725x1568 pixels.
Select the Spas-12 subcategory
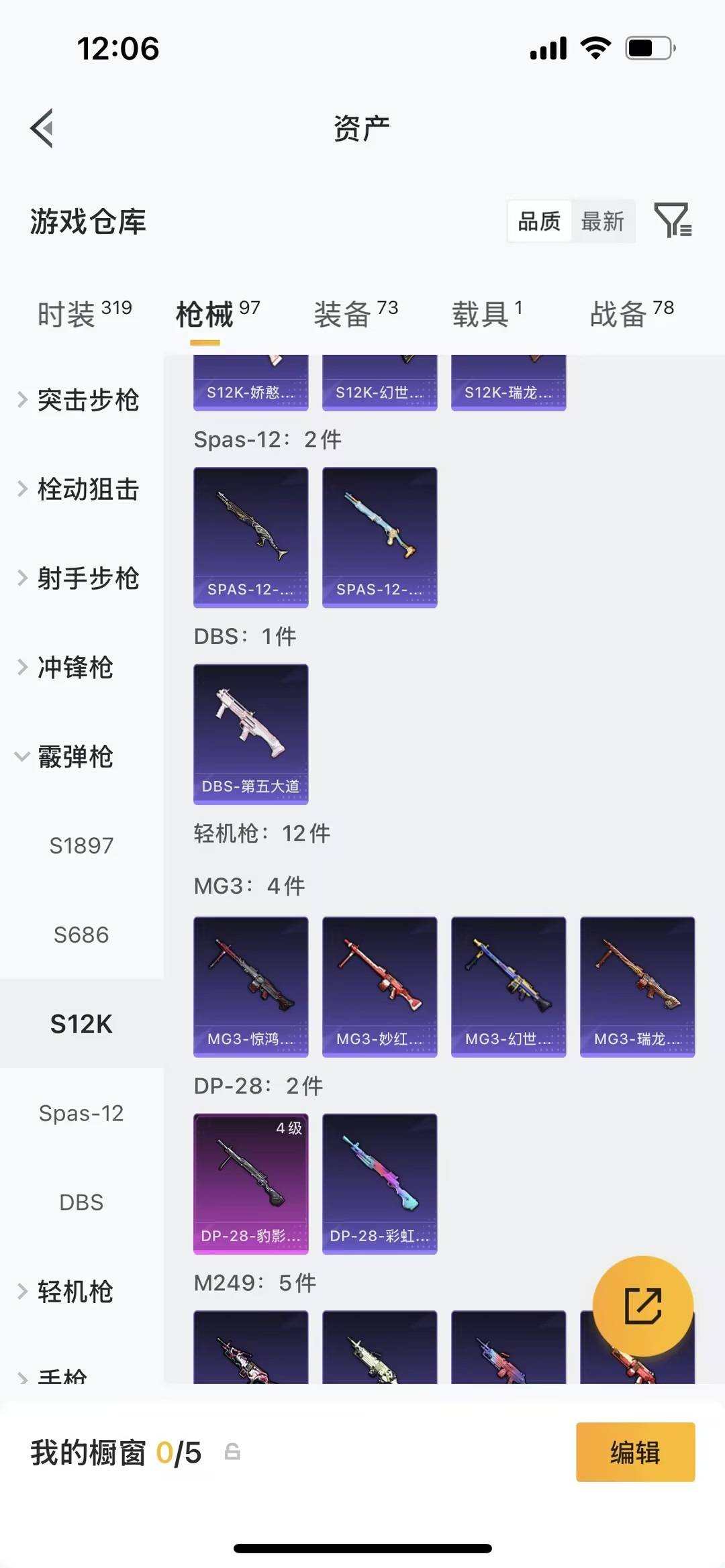81,1112
